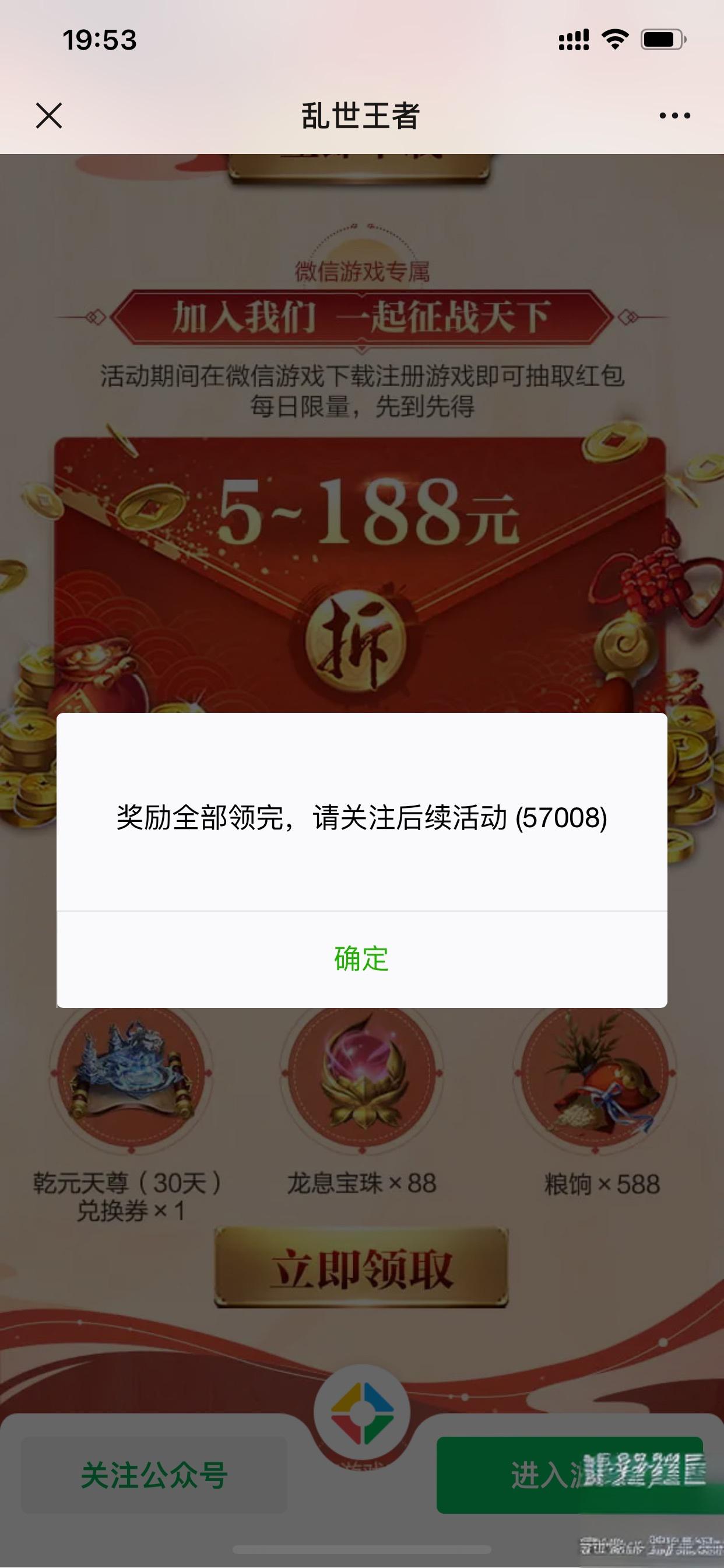Claim rewards with 立即领取
Screen dimensions: 724x1568
(361, 1269)
